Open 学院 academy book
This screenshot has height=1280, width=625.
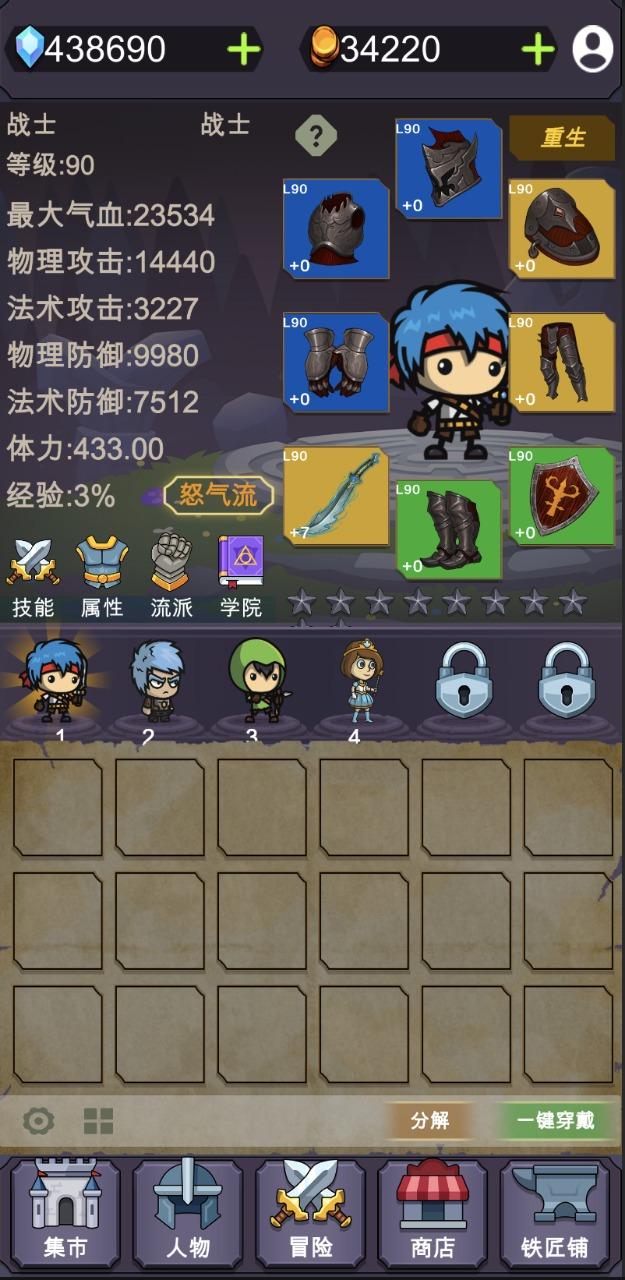[240, 576]
